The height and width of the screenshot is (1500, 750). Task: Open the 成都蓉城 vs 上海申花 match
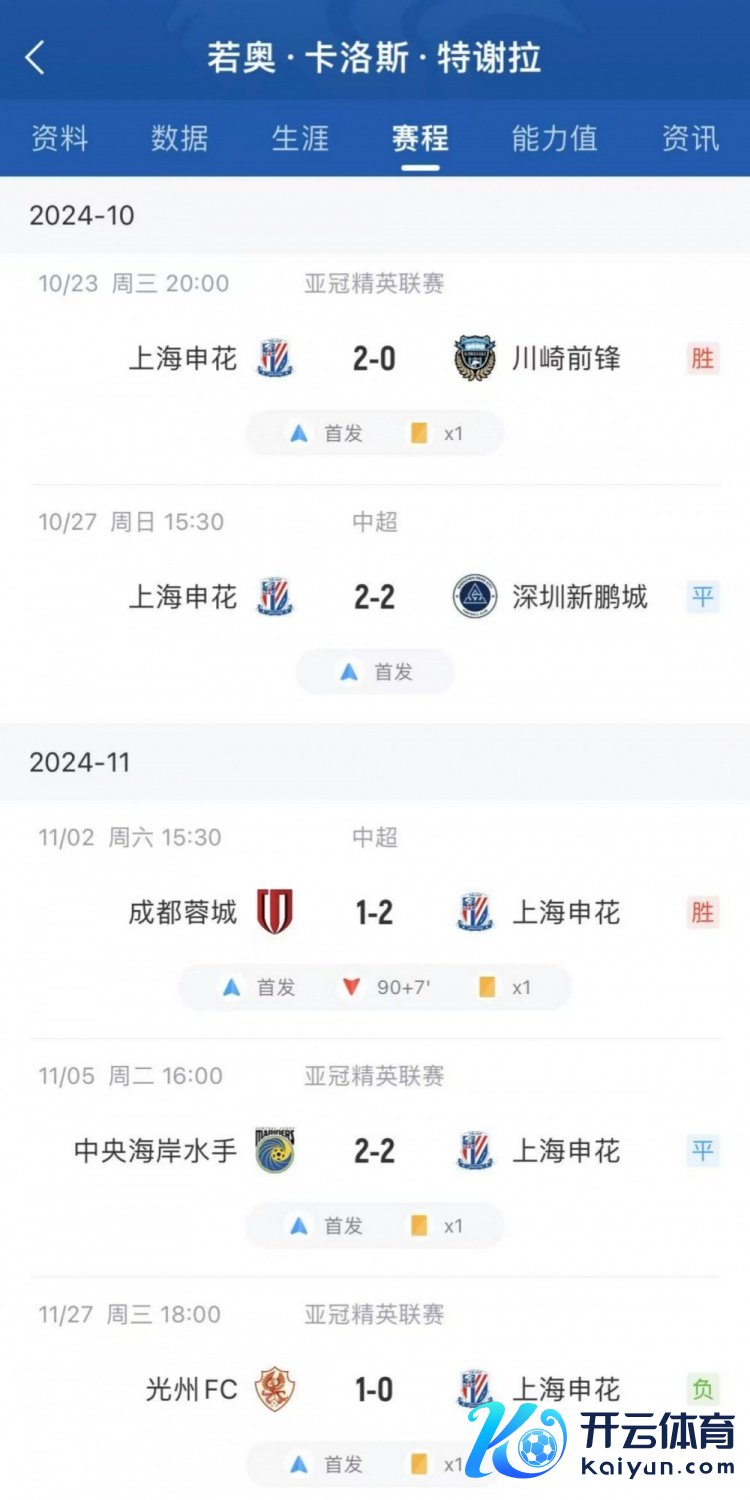click(374, 912)
